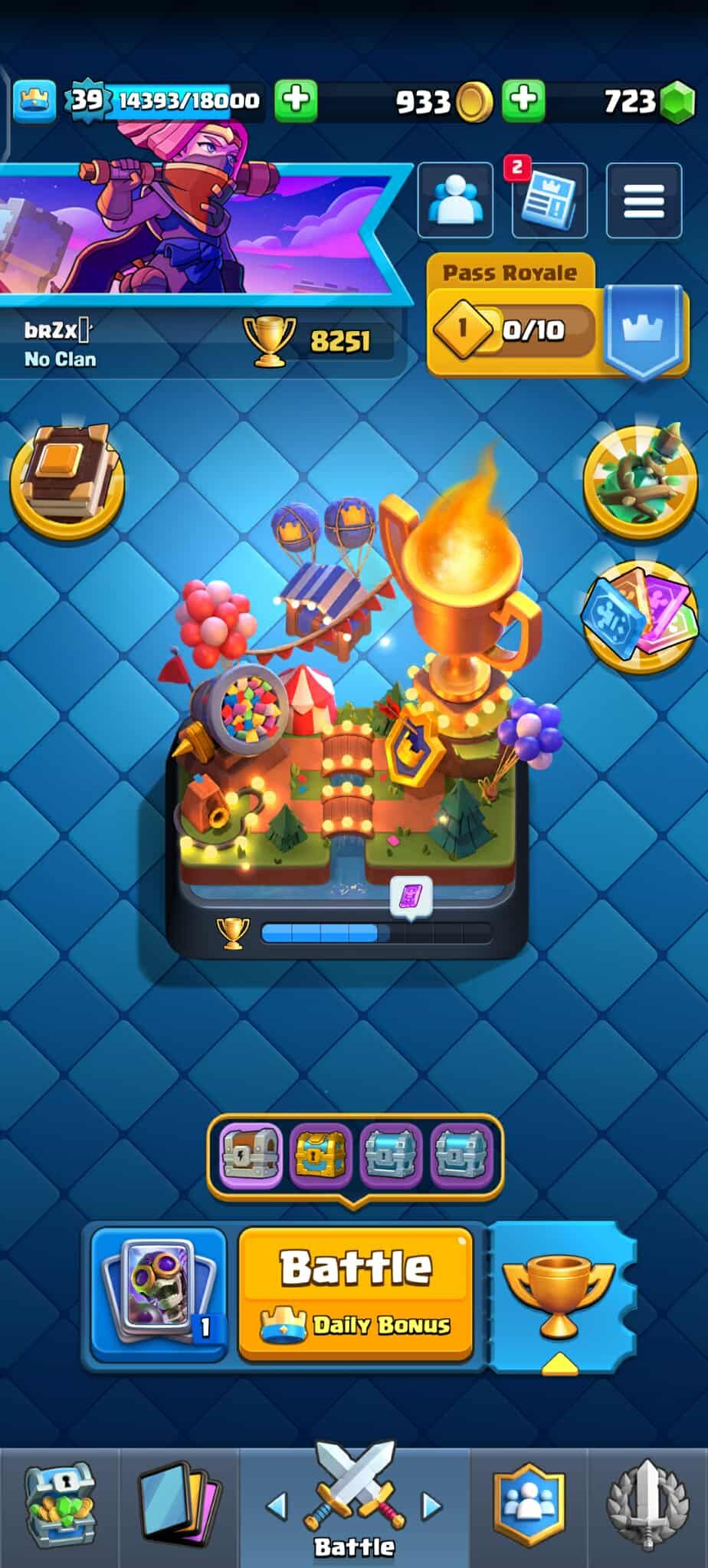
Task: Open the hamburger menu
Action: (x=644, y=201)
